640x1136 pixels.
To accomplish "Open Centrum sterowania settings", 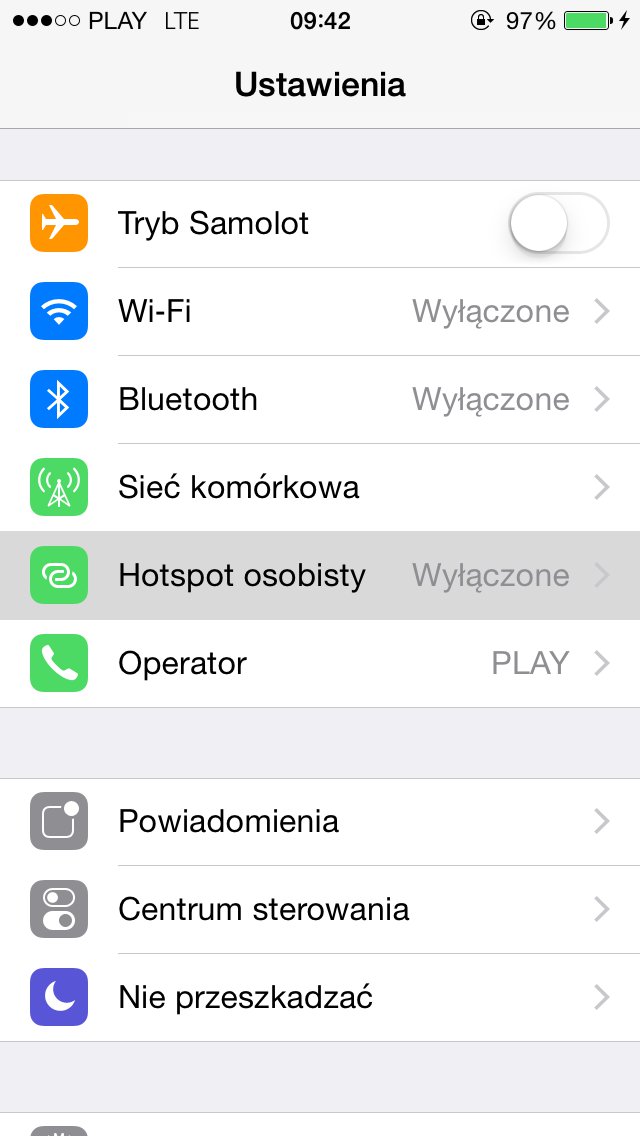I will 320,910.
